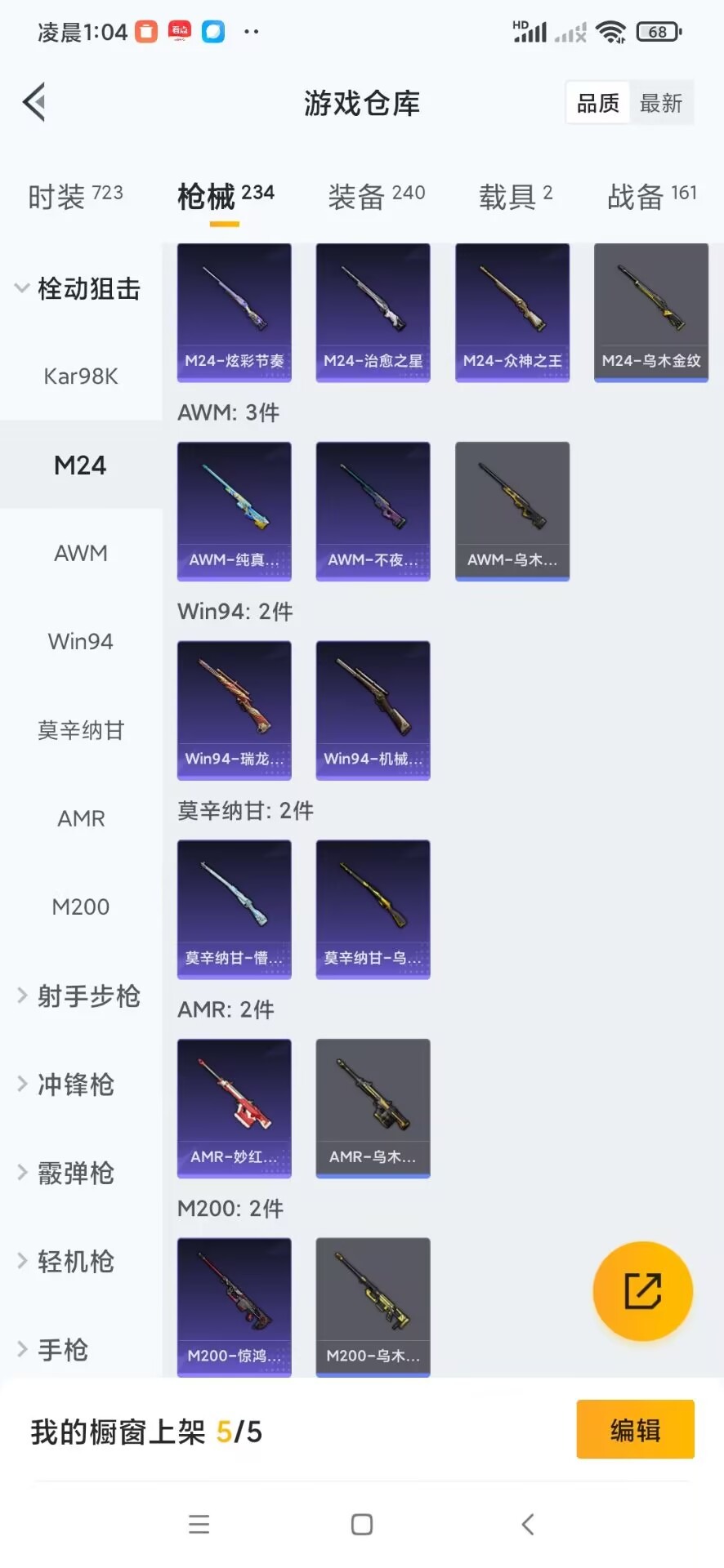Sort the warehouse by 最新

(x=660, y=103)
